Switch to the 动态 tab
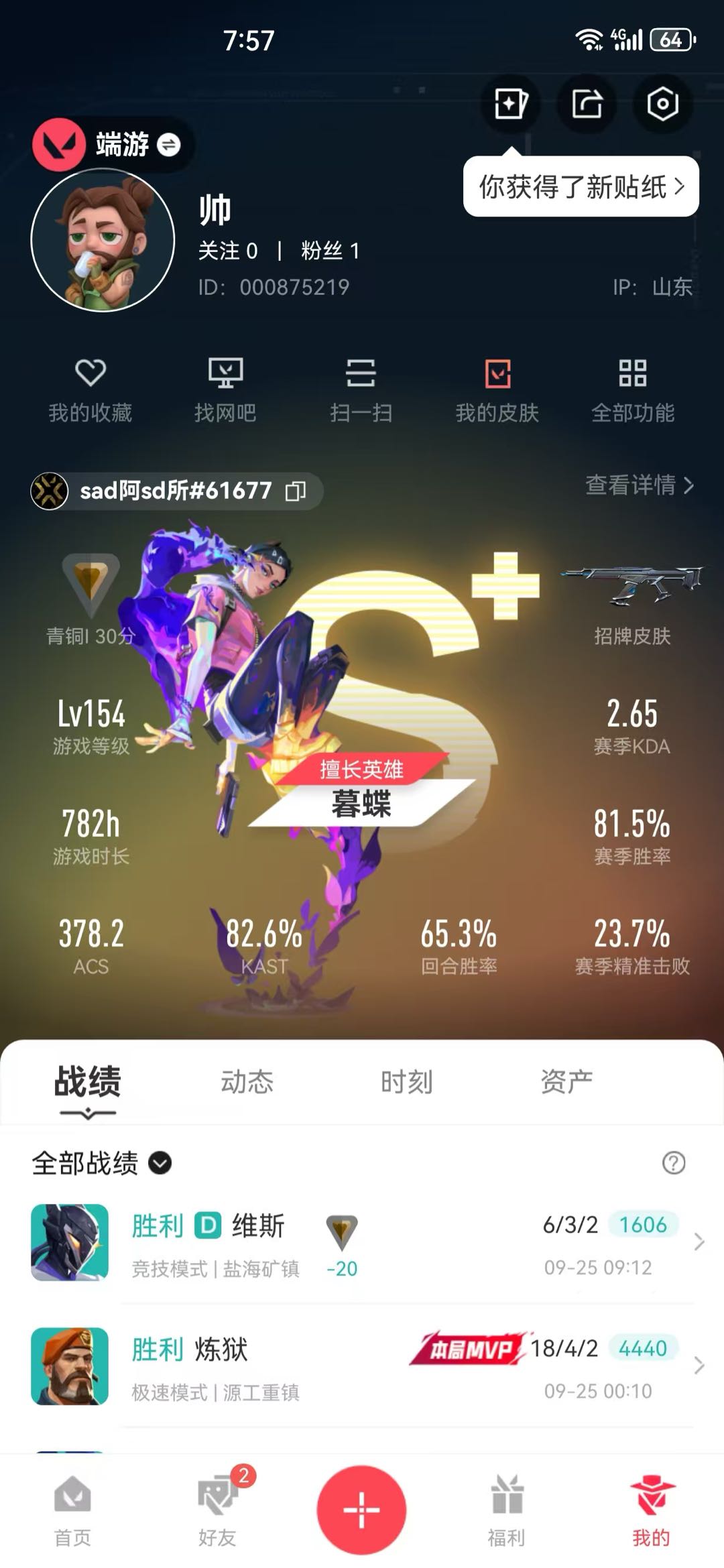The height and width of the screenshot is (1568, 724). pos(247,1081)
